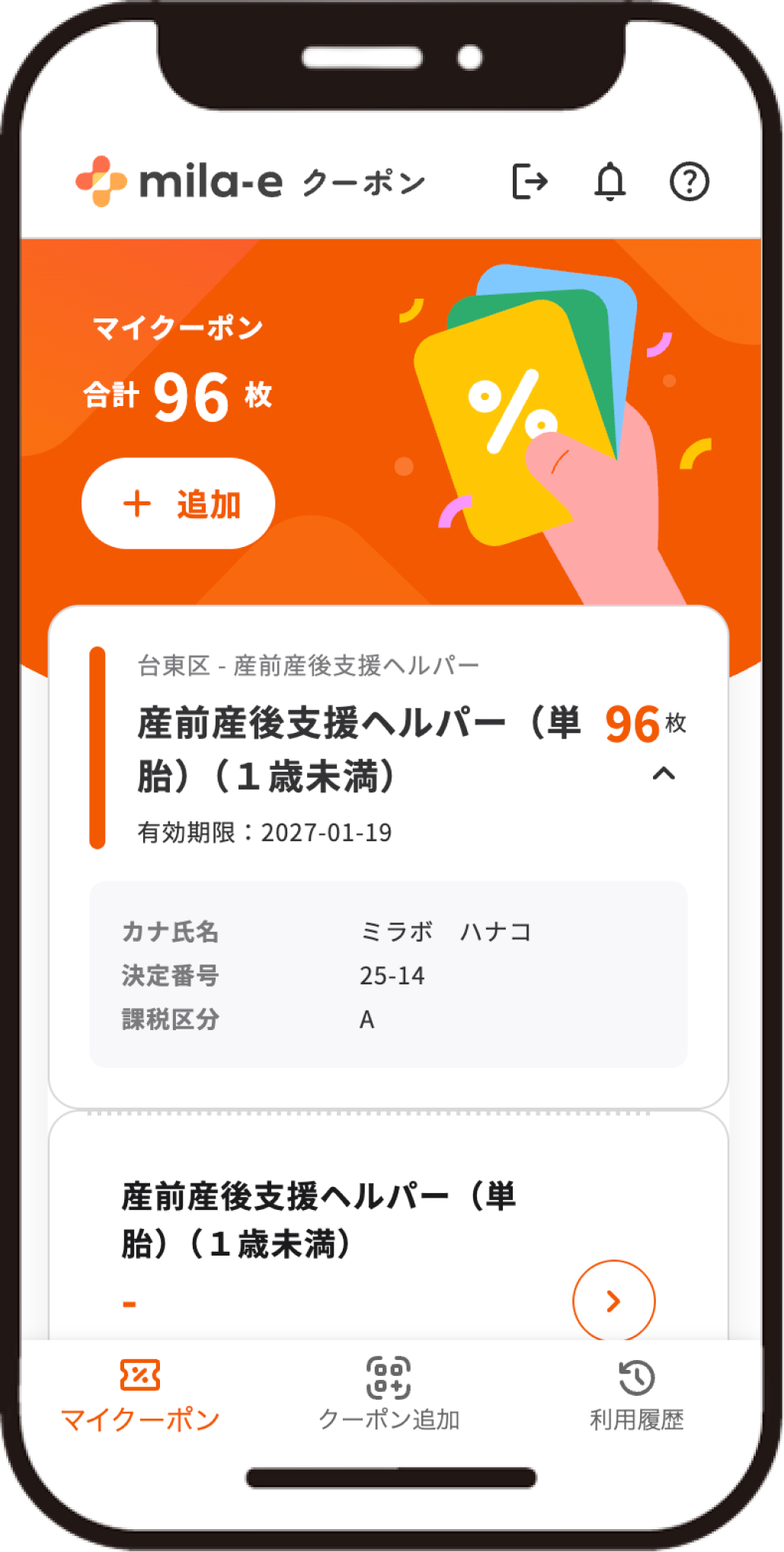The width and height of the screenshot is (784, 1552).
Task: Open the coupon with the arrow button
Action: pyautogui.click(x=613, y=1301)
